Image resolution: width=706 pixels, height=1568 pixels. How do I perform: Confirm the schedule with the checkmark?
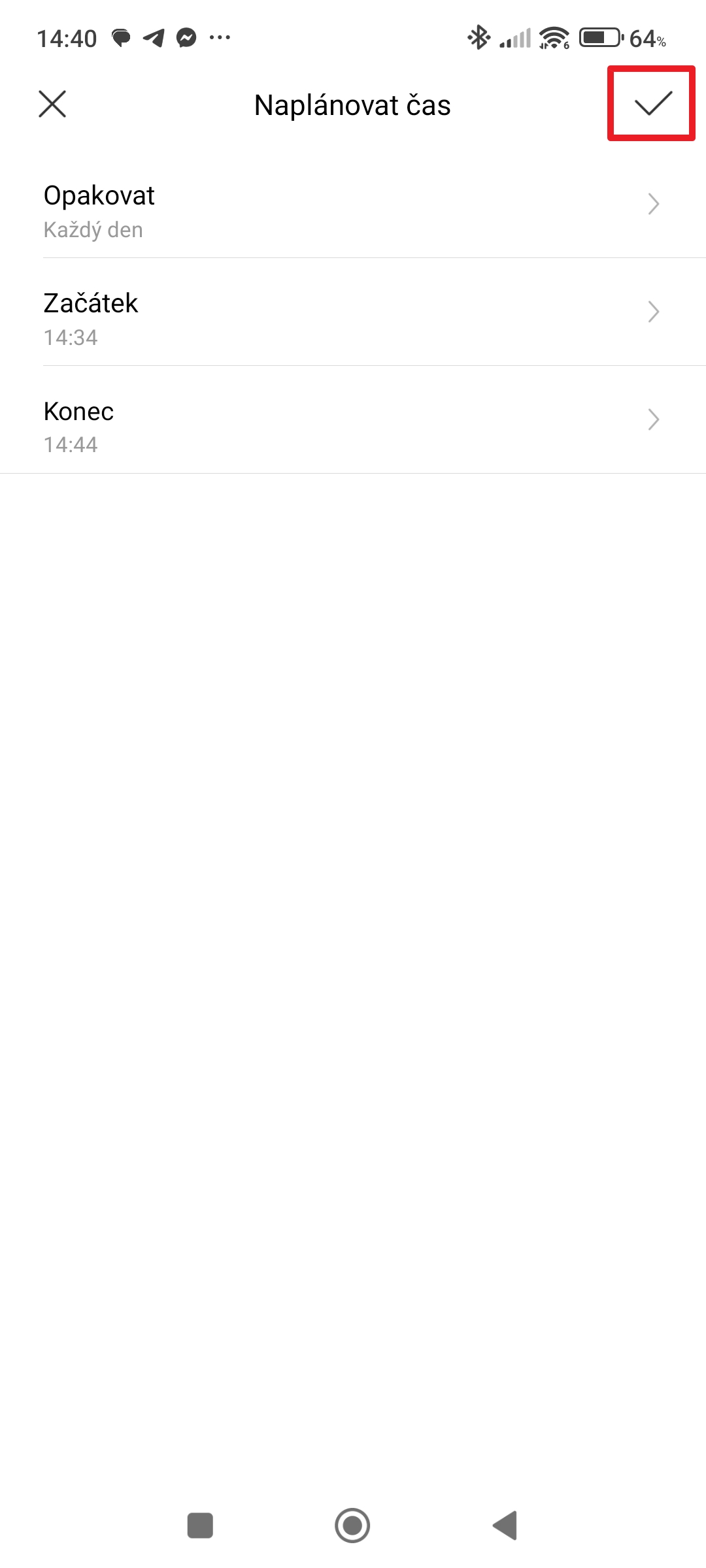click(x=652, y=103)
